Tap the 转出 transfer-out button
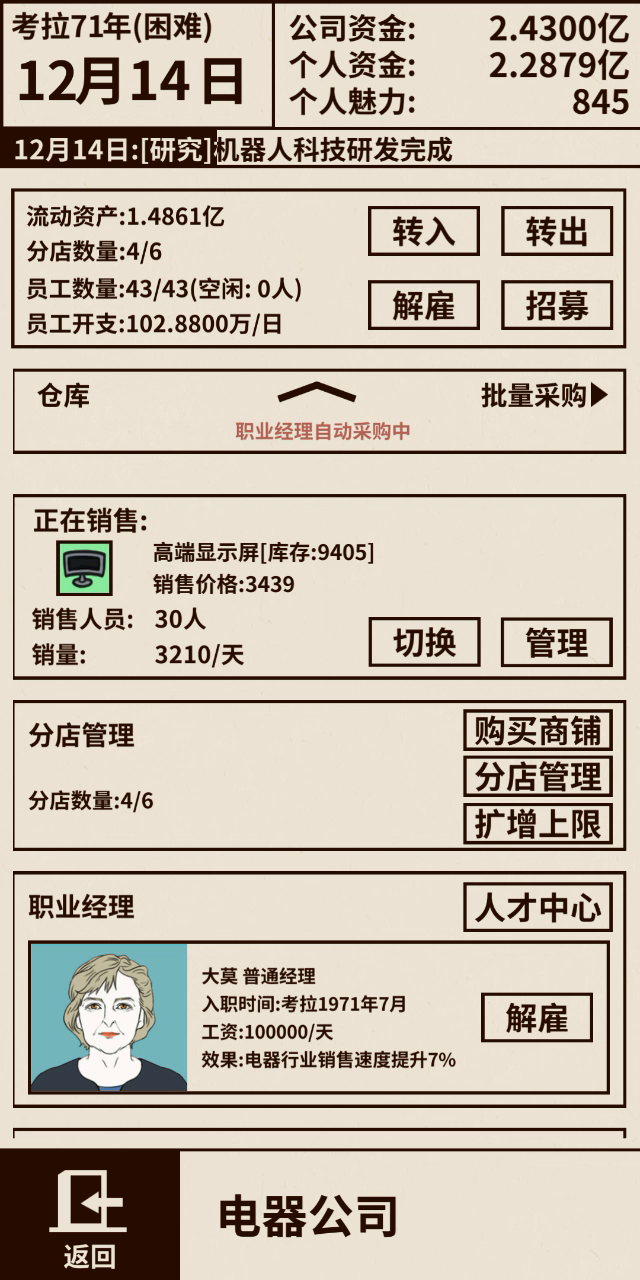The height and width of the screenshot is (1280, 640). [557, 231]
